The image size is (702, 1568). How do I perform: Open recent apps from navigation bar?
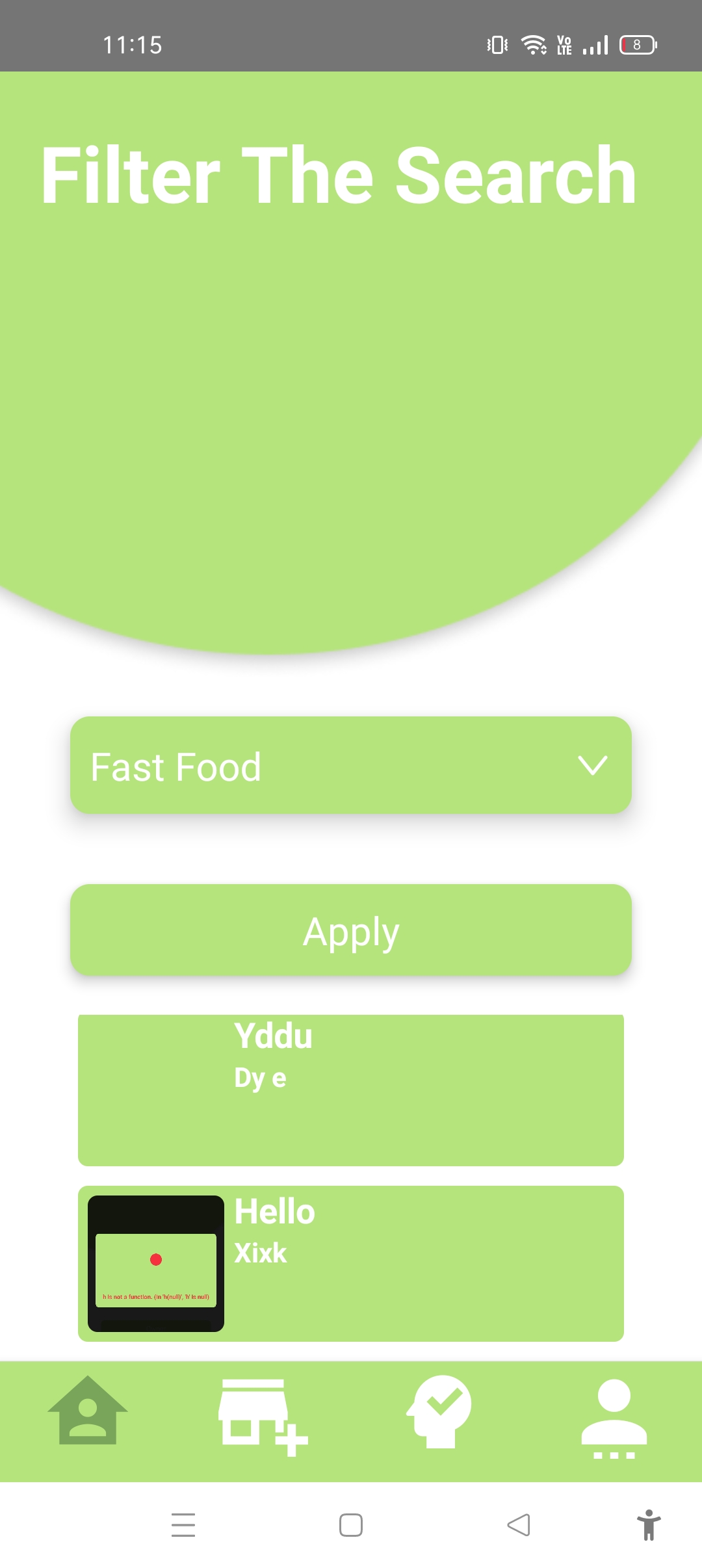(x=183, y=1524)
